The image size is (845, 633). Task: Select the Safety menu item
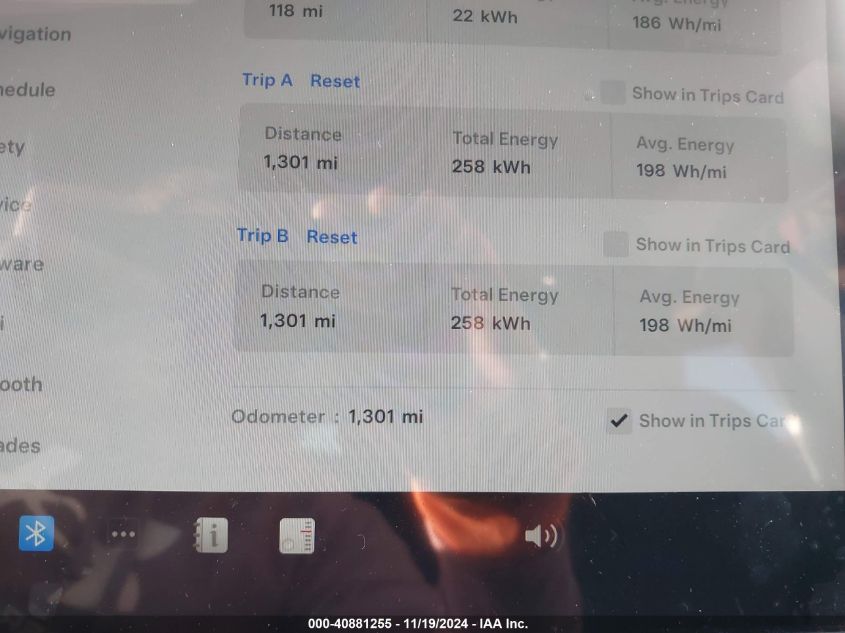pyautogui.click(x=13, y=147)
